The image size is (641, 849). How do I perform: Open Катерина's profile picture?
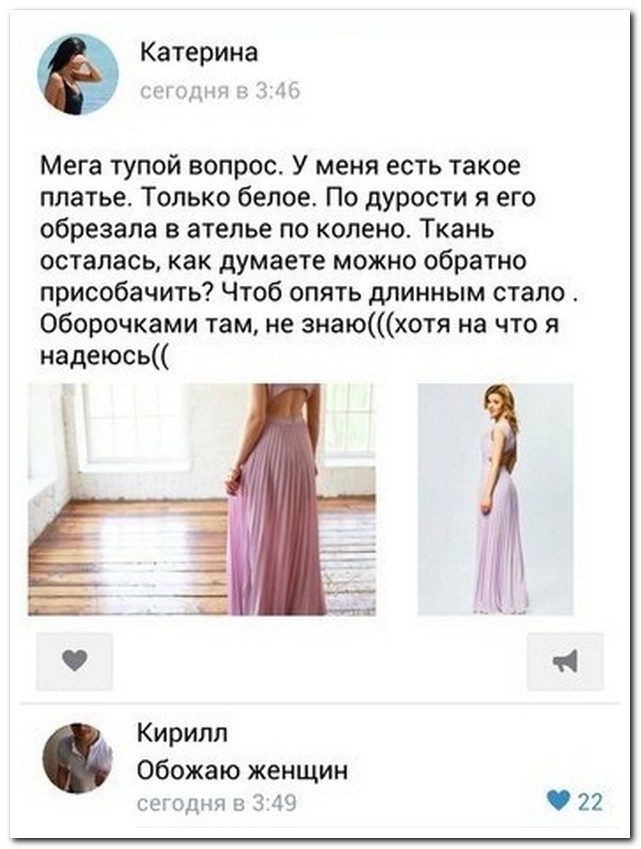click(x=78, y=74)
